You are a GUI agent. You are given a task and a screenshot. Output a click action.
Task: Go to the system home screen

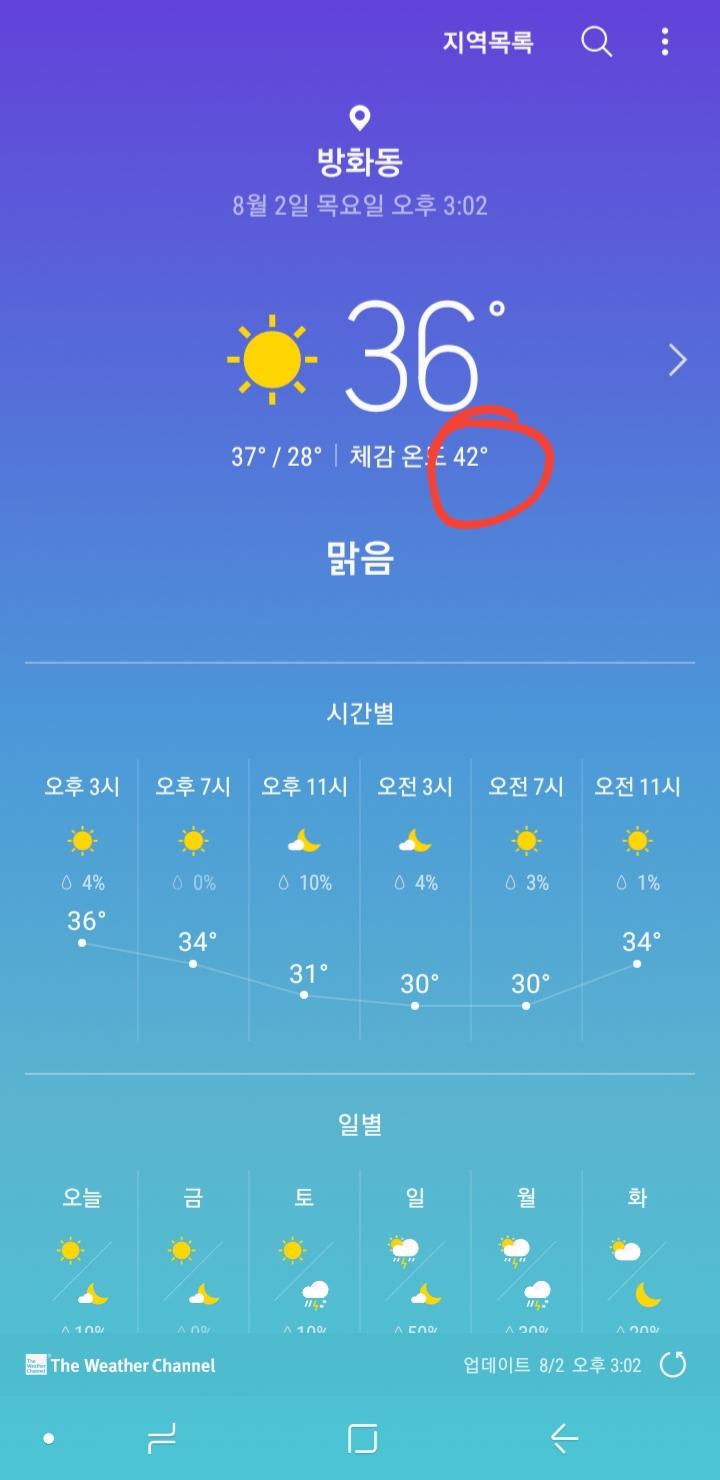point(362,1439)
